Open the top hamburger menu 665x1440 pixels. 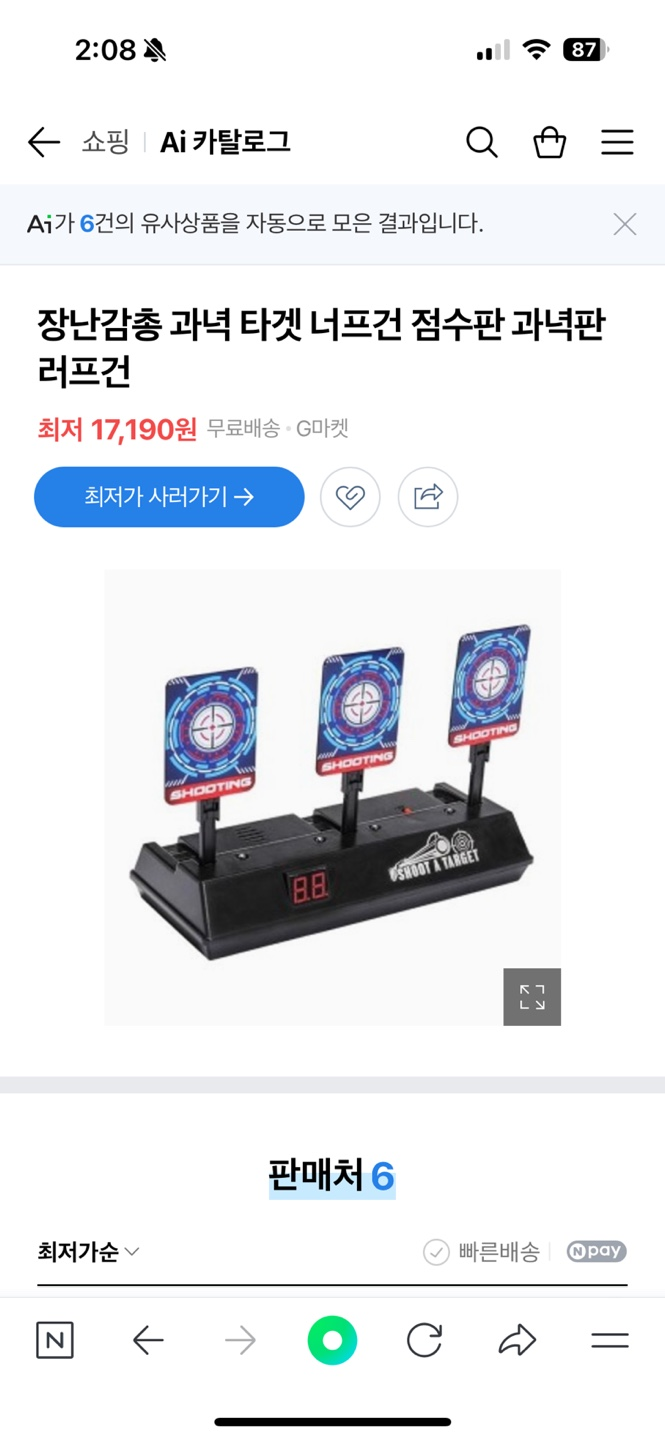pyautogui.click(x=617, y=143)
